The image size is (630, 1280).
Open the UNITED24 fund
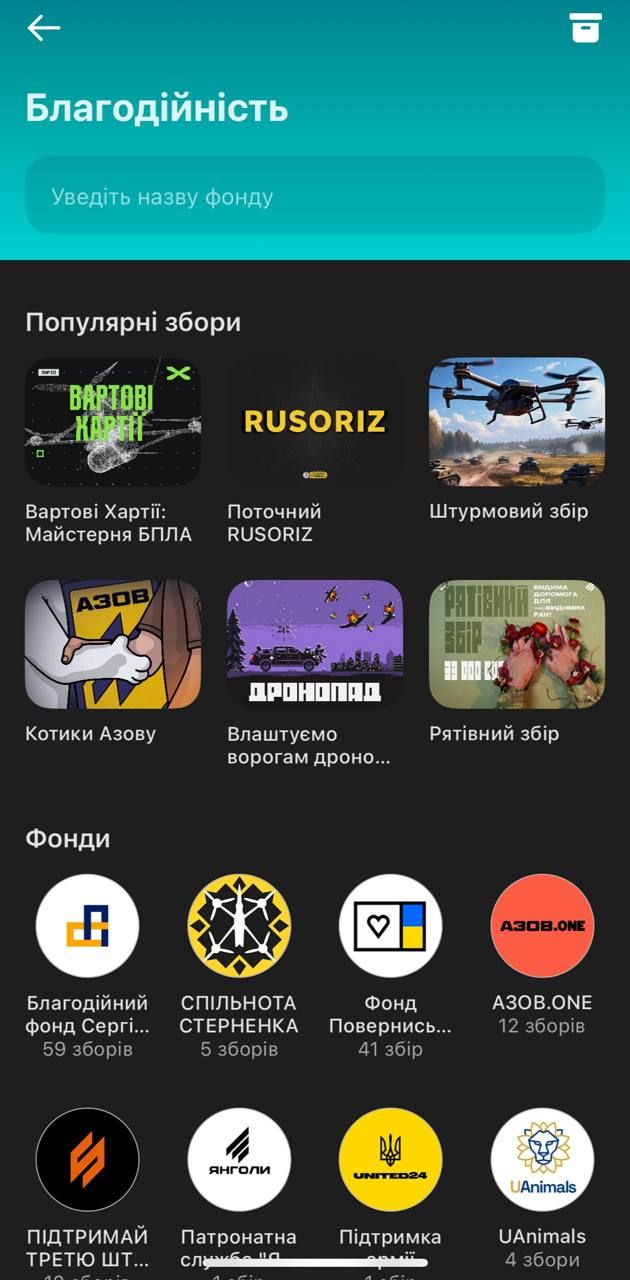click(x=390, y=1160)
